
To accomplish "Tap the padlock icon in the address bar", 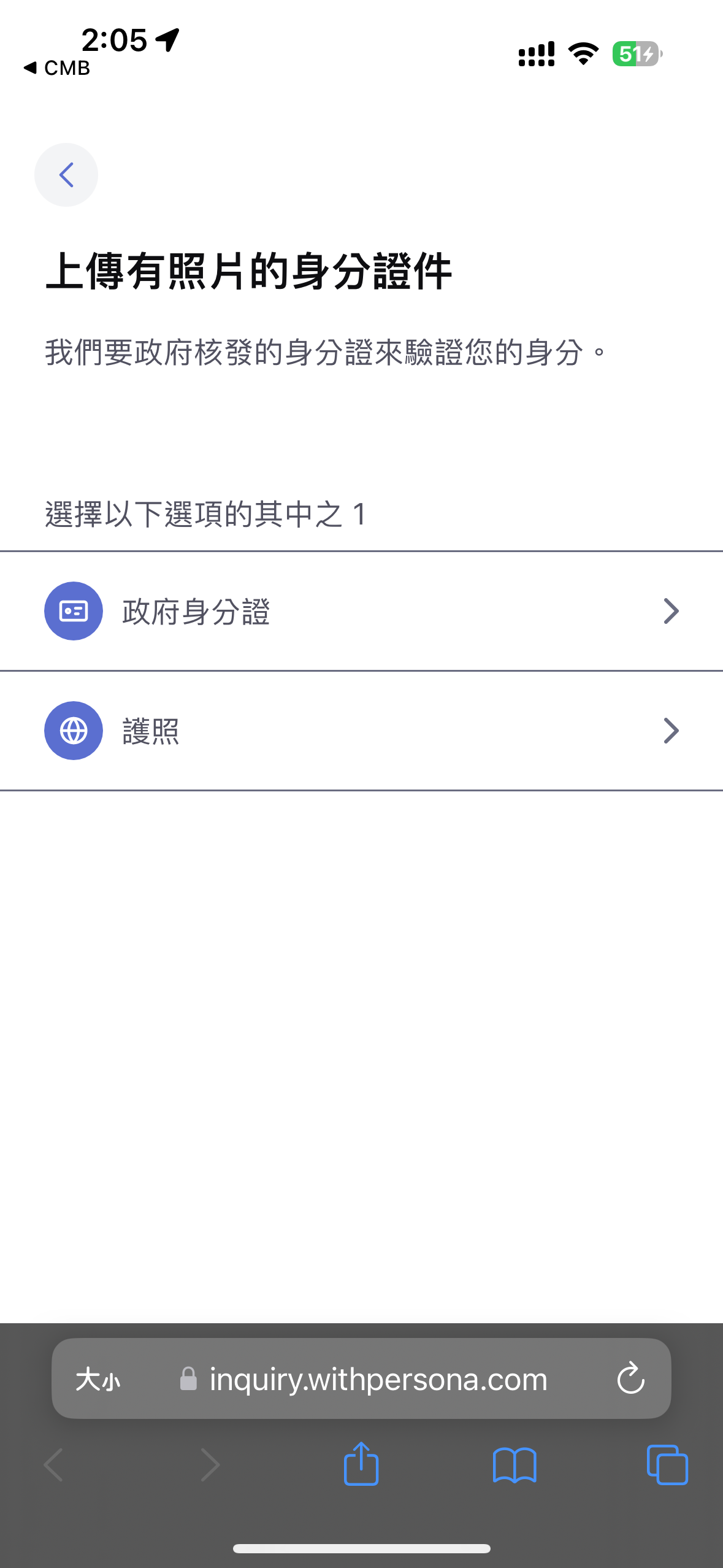I will pyautogui.click(x=188, y=1380).
